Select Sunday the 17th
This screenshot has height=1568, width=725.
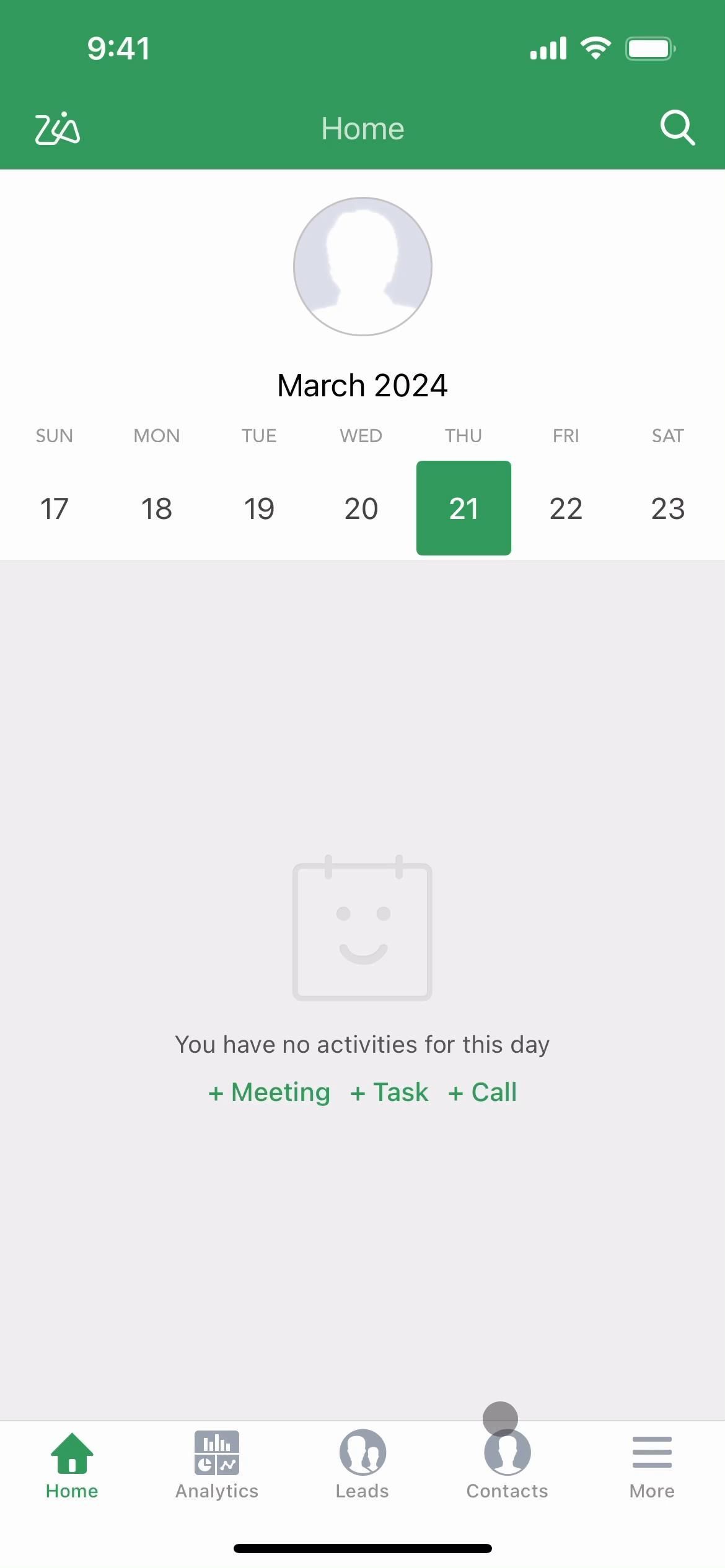pyautogui.click(x=55, y=508)
